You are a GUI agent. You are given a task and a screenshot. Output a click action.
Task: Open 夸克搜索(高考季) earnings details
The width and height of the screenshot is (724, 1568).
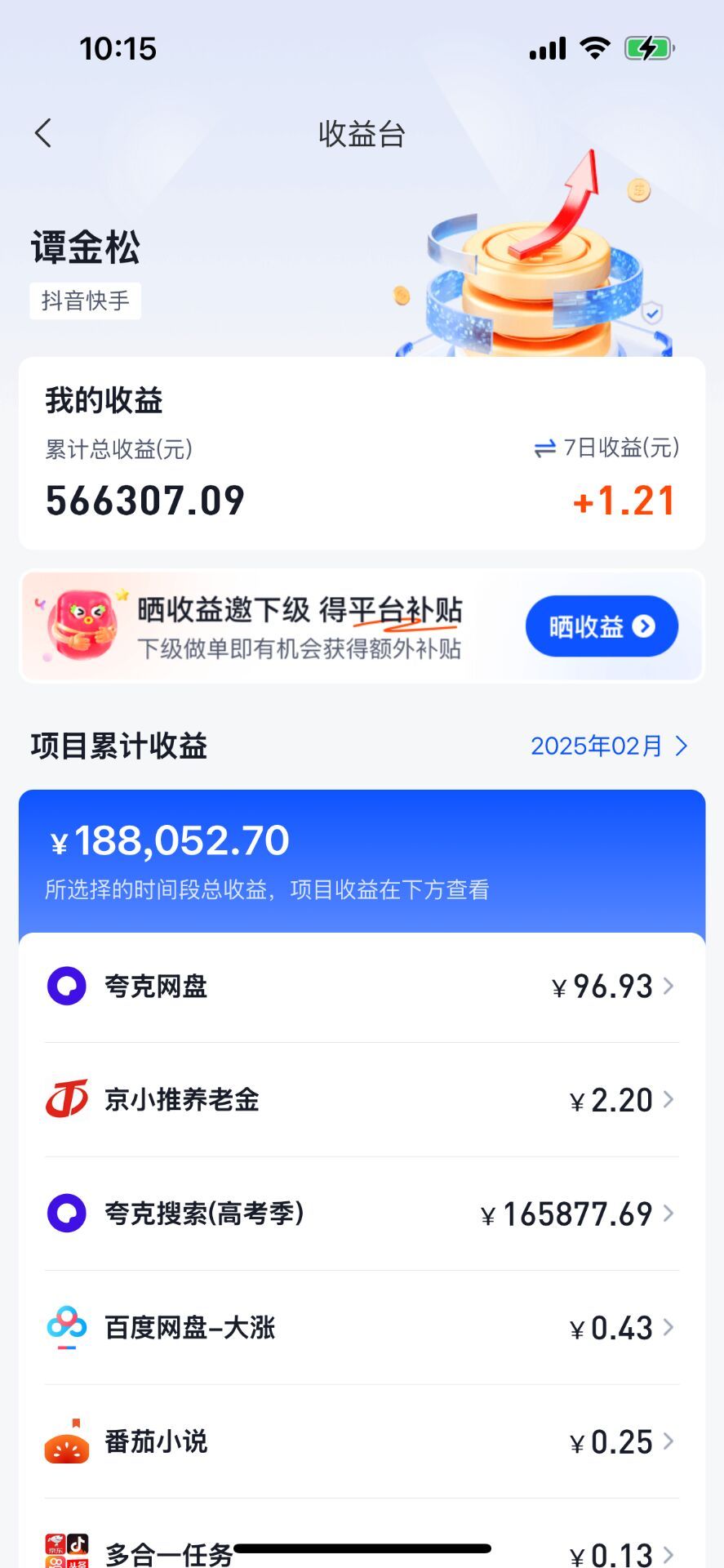pyautogui.click(x=362, y=1214)
